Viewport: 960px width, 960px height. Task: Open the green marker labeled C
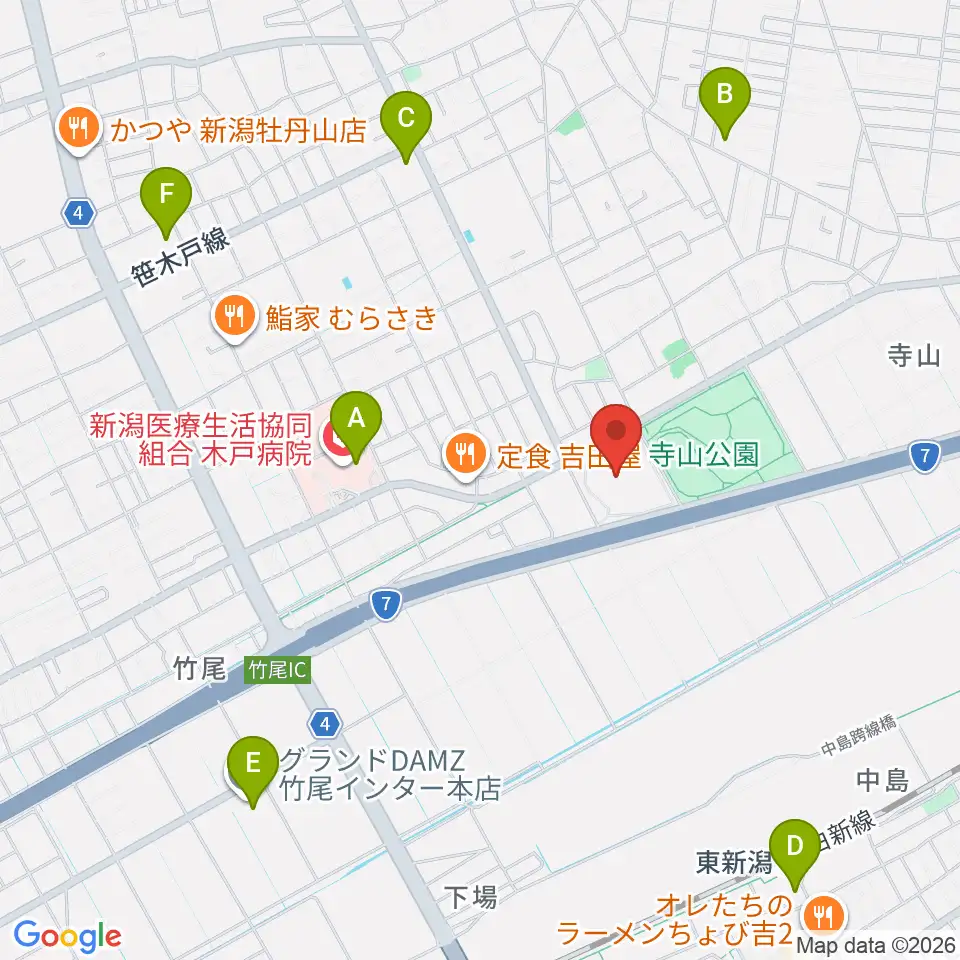(x=406, y=126)
